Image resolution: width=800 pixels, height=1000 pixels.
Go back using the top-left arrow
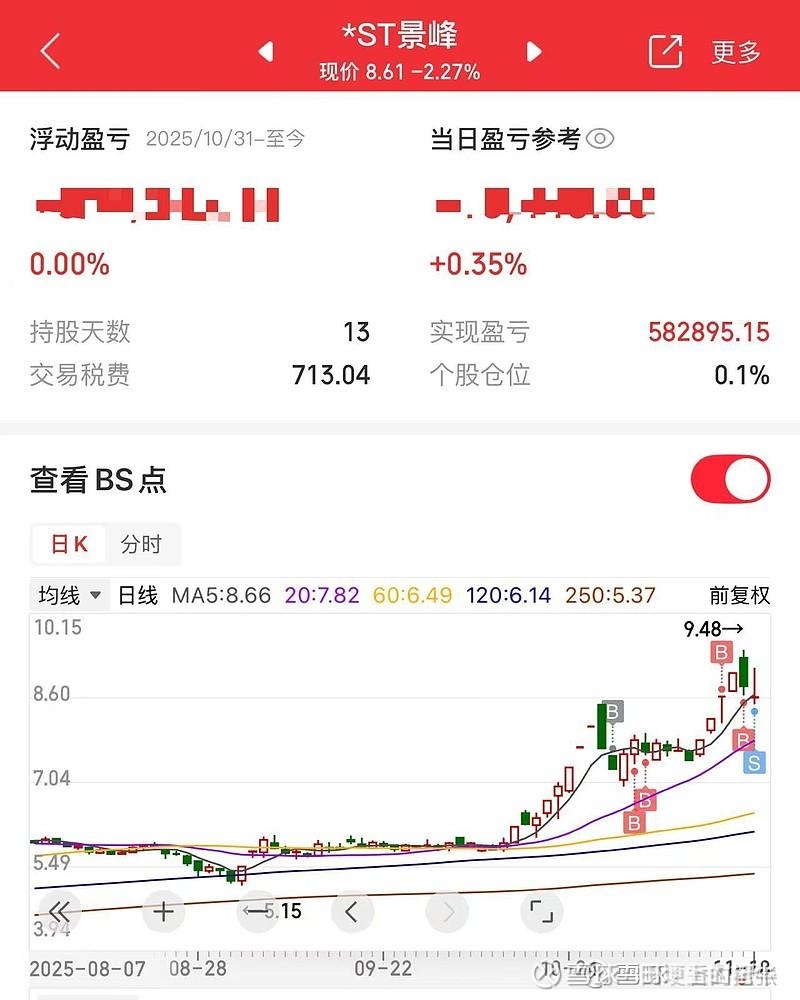point(51,51)
